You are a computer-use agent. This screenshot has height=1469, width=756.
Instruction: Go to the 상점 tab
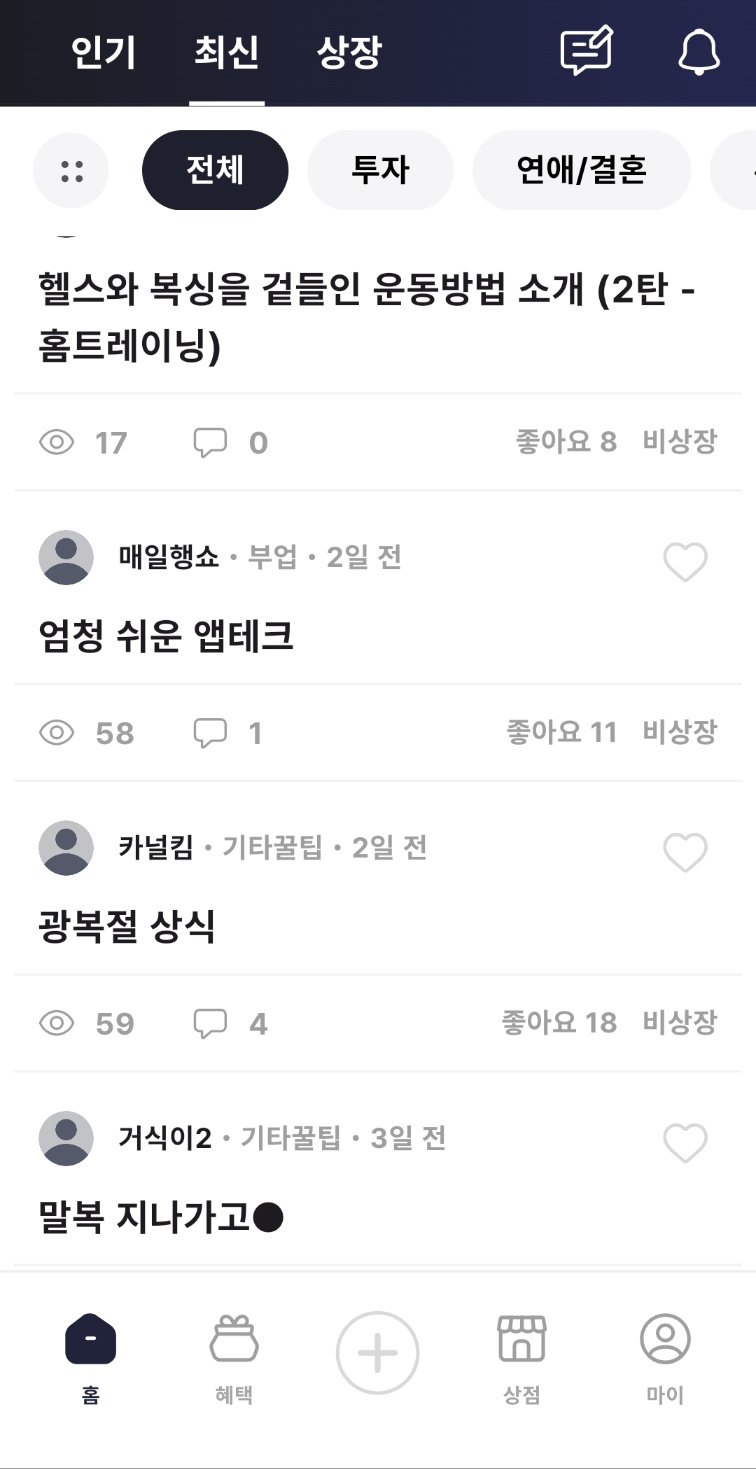(522, 1355)
